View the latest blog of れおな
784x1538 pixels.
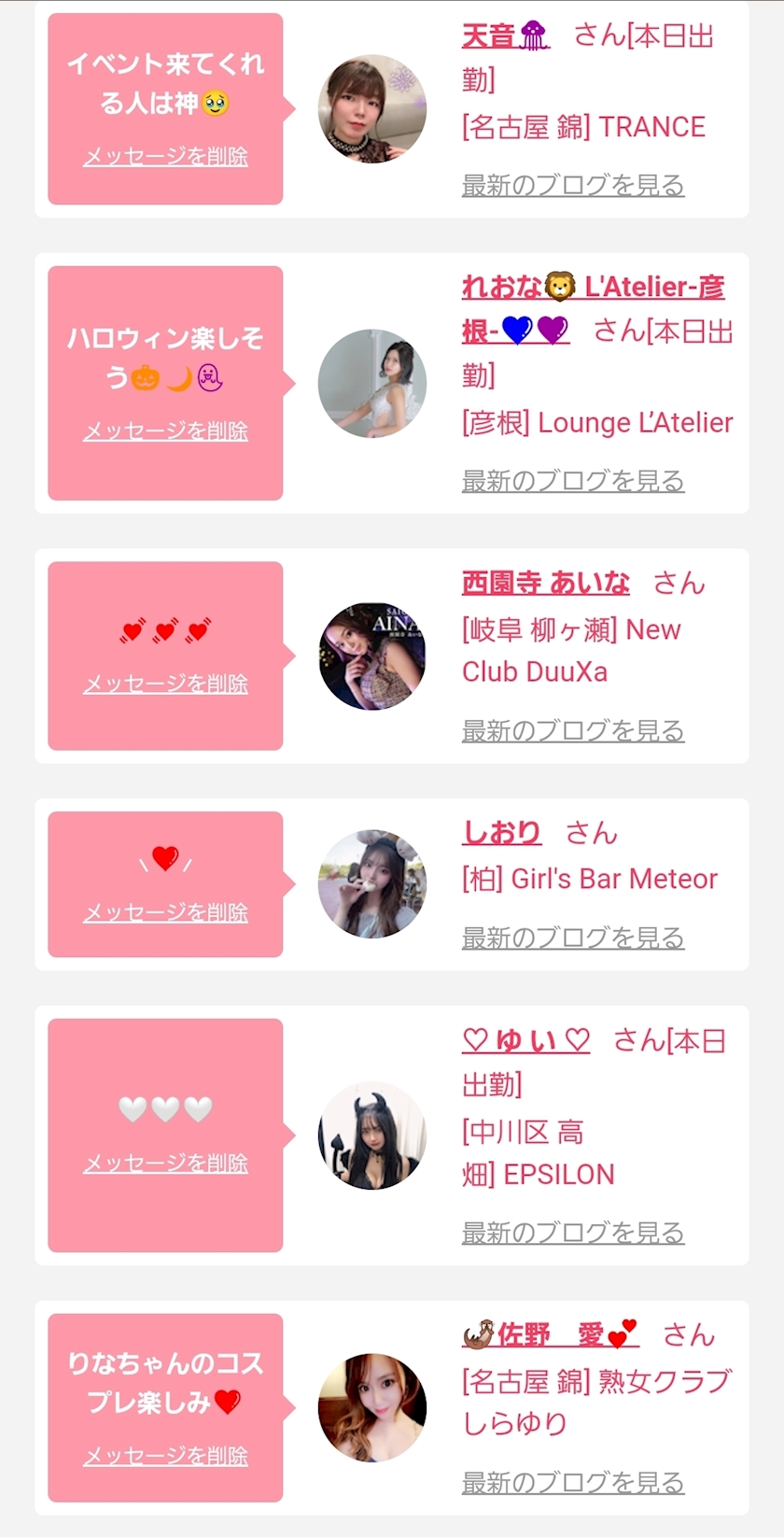pos(573,481)
